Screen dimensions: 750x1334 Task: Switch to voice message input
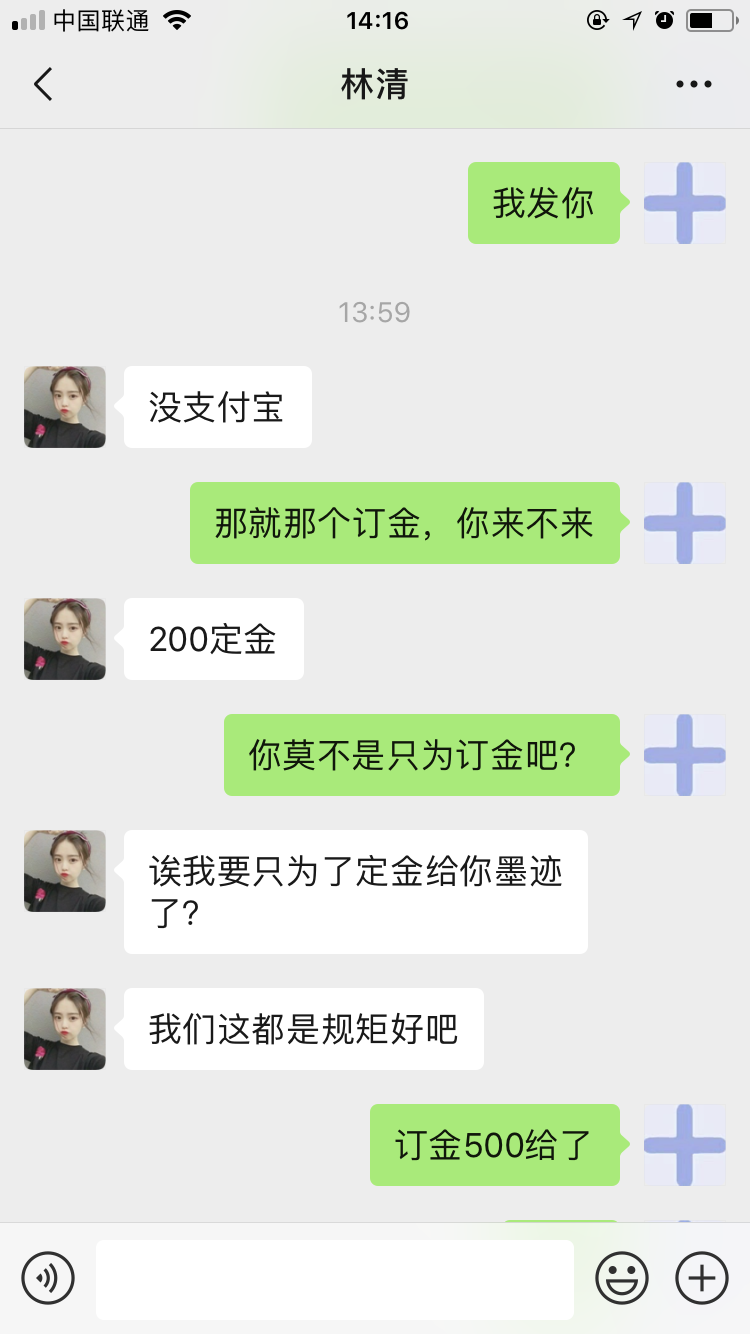[x=48, y=1278]
